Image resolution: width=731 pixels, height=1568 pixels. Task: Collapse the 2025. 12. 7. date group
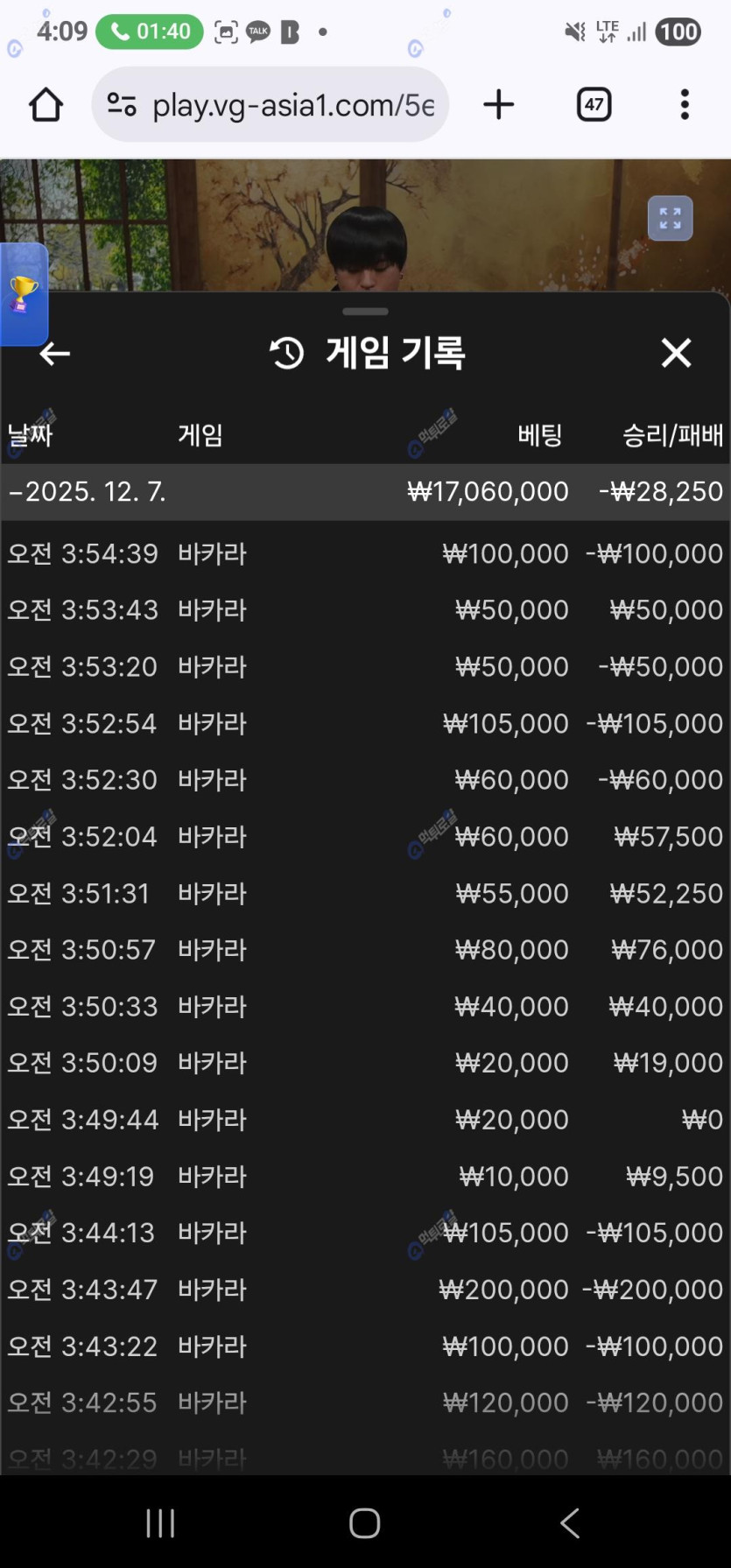click(88, 492)
